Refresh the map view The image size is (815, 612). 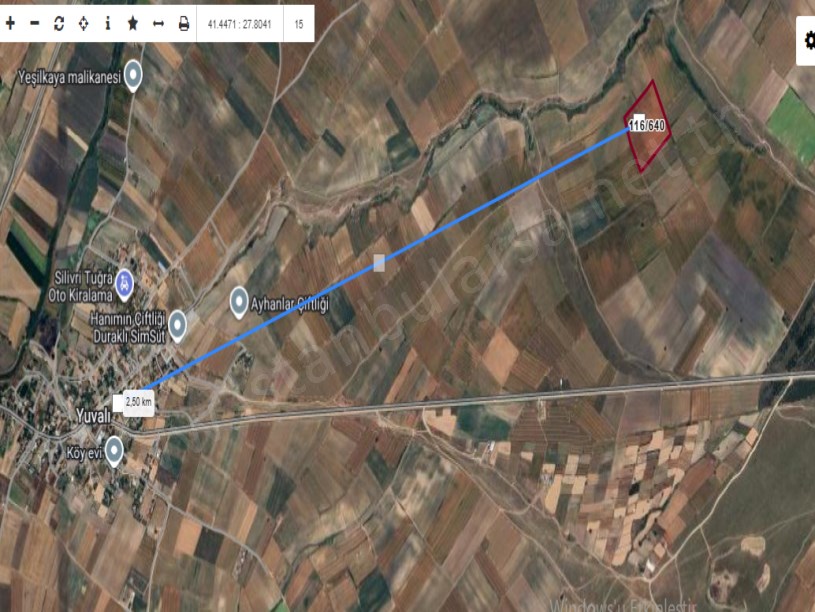(59, 24)
